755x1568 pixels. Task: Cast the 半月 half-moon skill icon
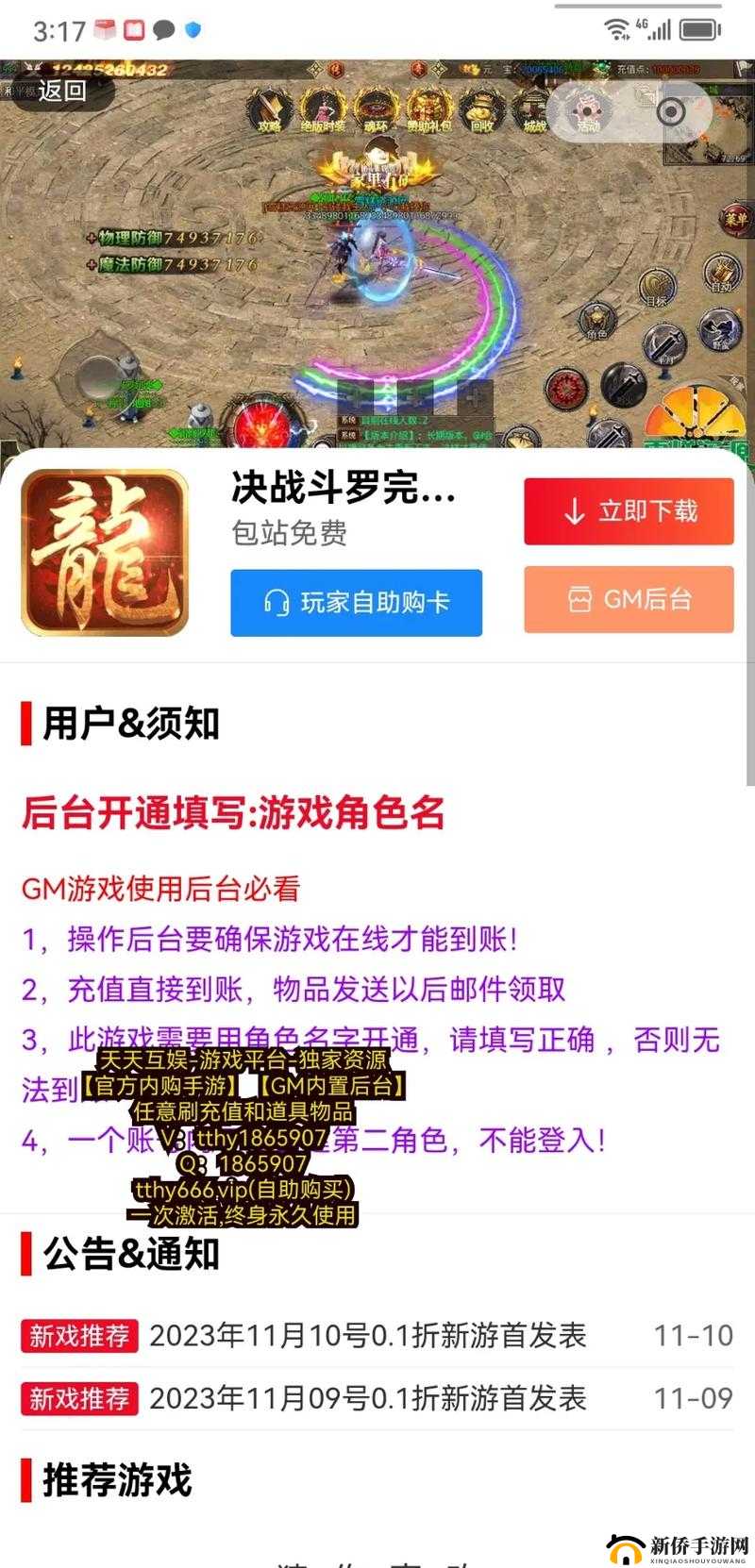(x=664, y=342)
